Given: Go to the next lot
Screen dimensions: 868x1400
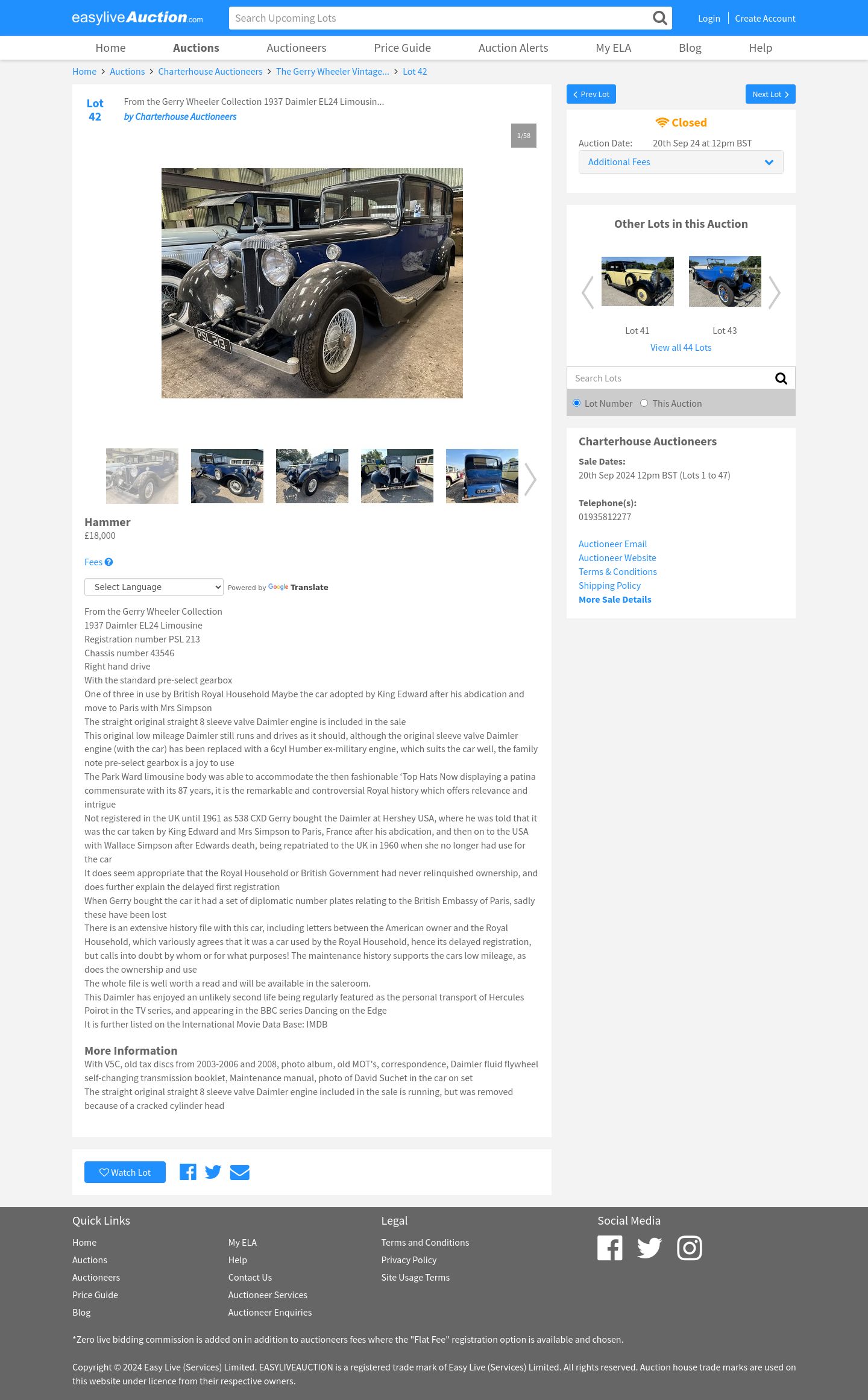Looking at the screenshot, I should pos(770,94).
